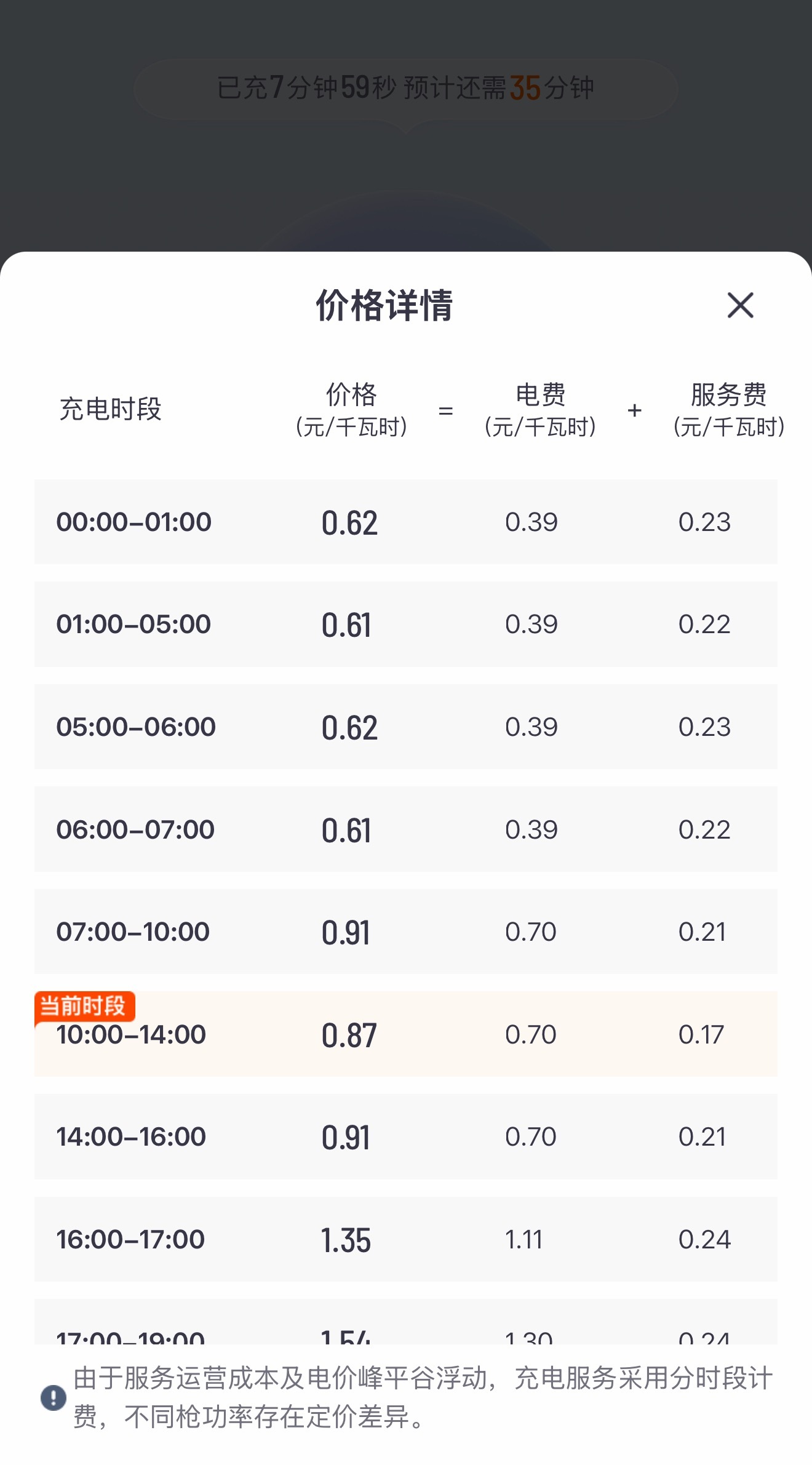
Task: Click the 预计还需35分钟 estimate text
Action: pos(500,88)
